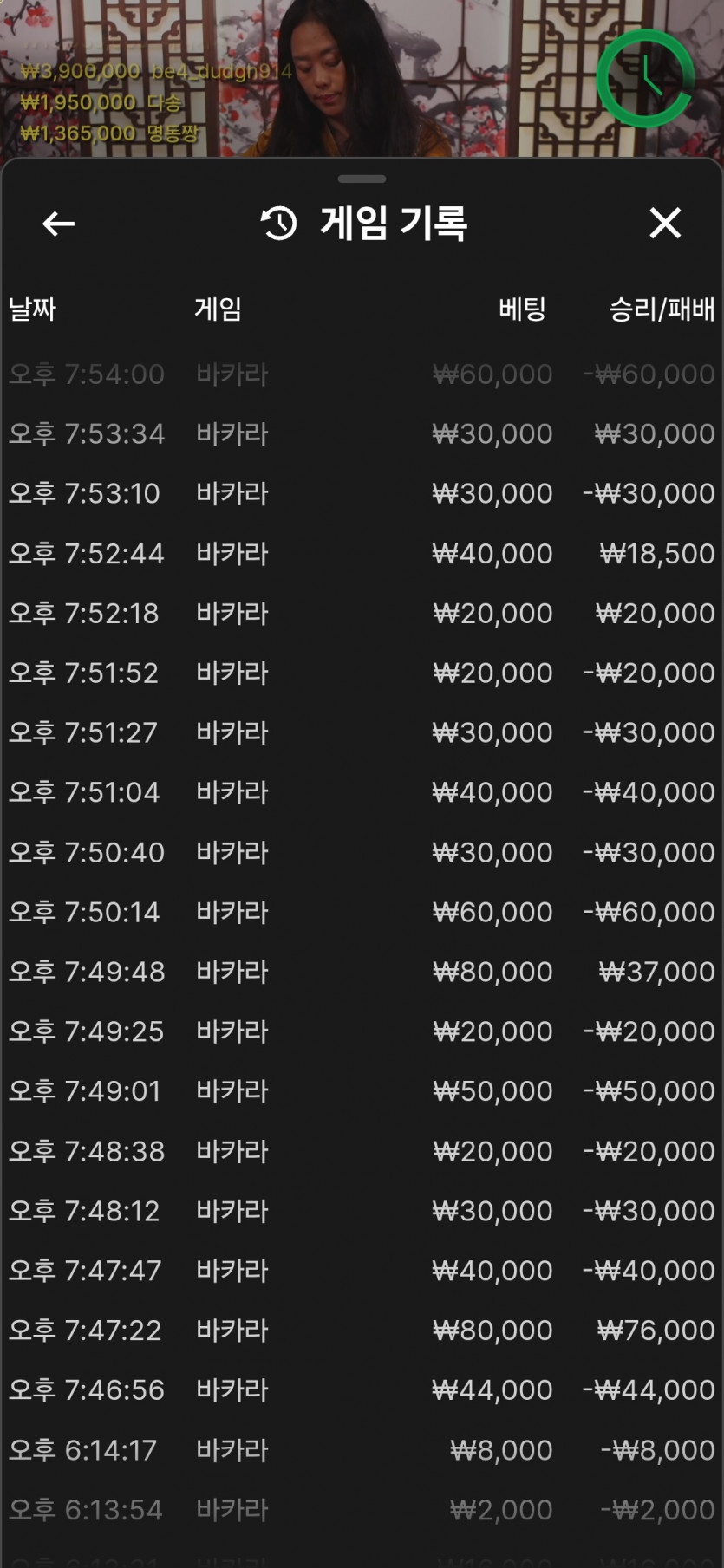
Task: Close the 게임 기록 panel
Action: (x=665, y=223)
